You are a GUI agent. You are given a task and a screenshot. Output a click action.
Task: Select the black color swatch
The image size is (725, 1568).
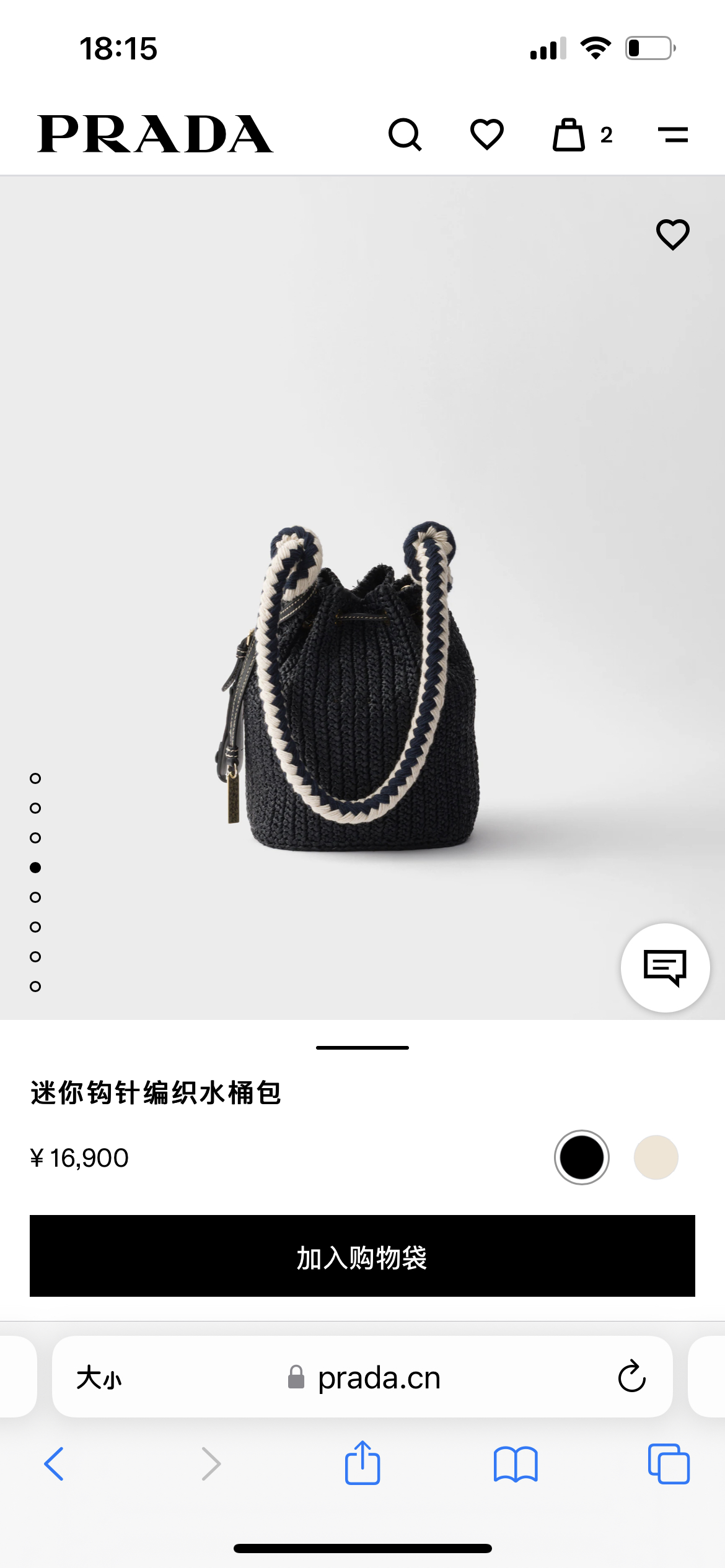[582, 1157]
